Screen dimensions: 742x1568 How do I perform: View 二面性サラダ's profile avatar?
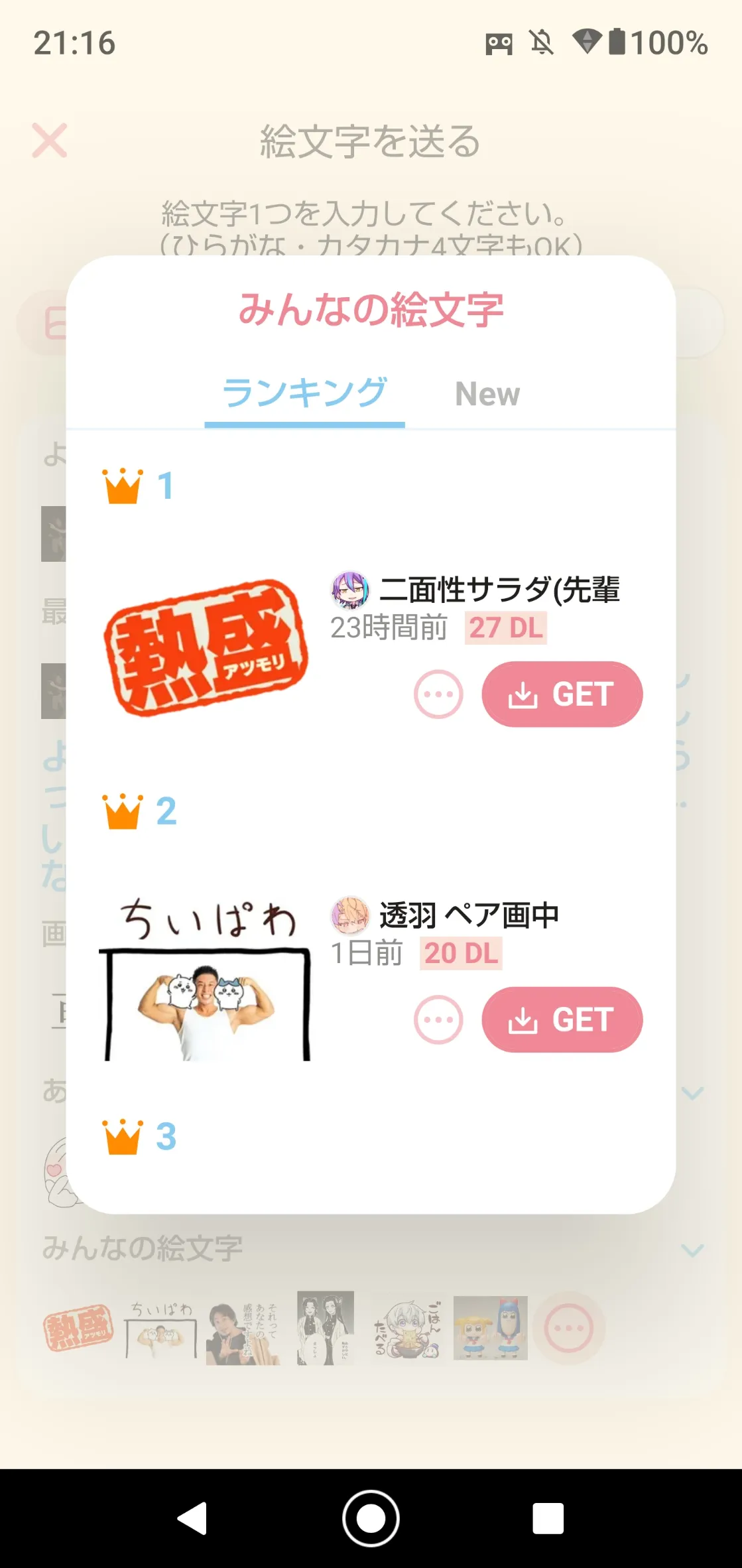350,590
